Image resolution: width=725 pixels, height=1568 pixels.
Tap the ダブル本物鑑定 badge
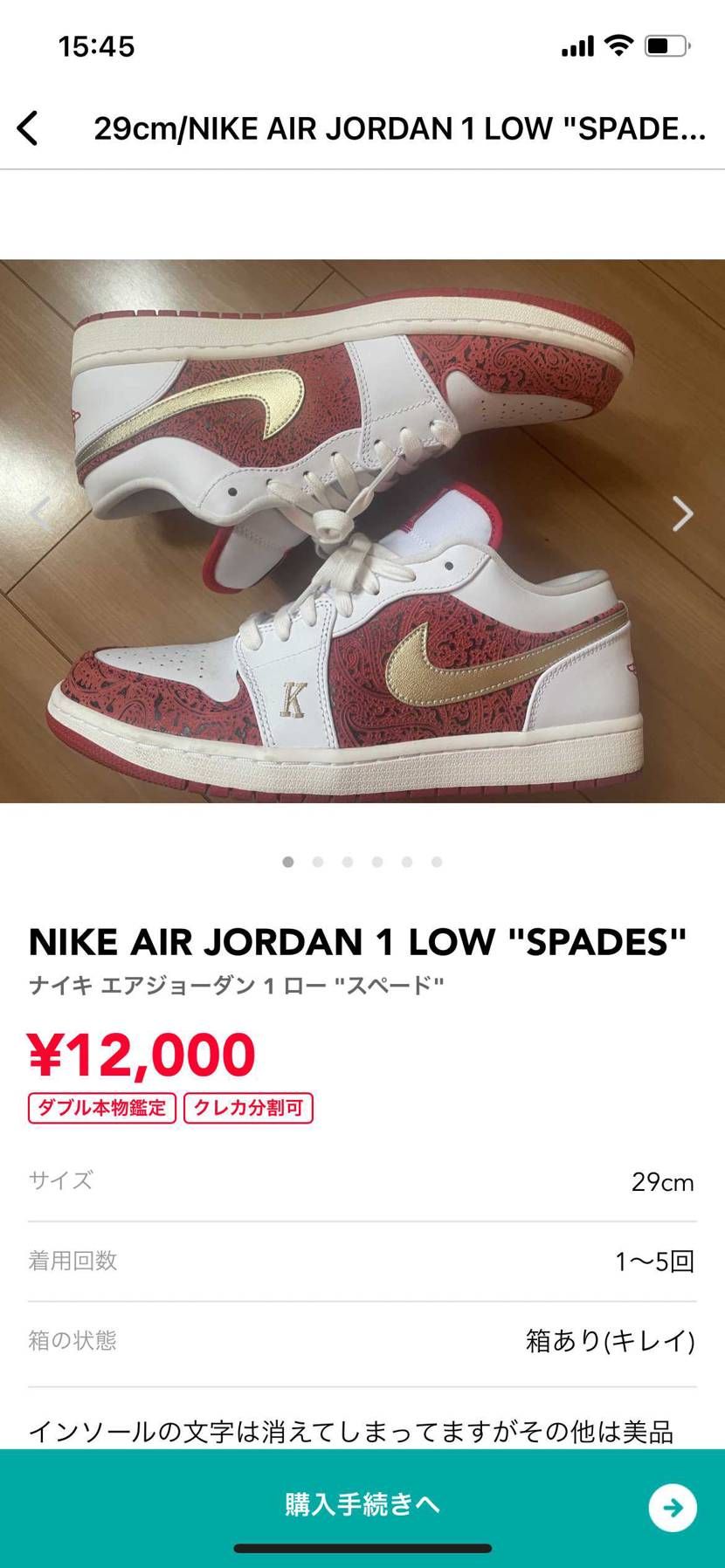102,1108
